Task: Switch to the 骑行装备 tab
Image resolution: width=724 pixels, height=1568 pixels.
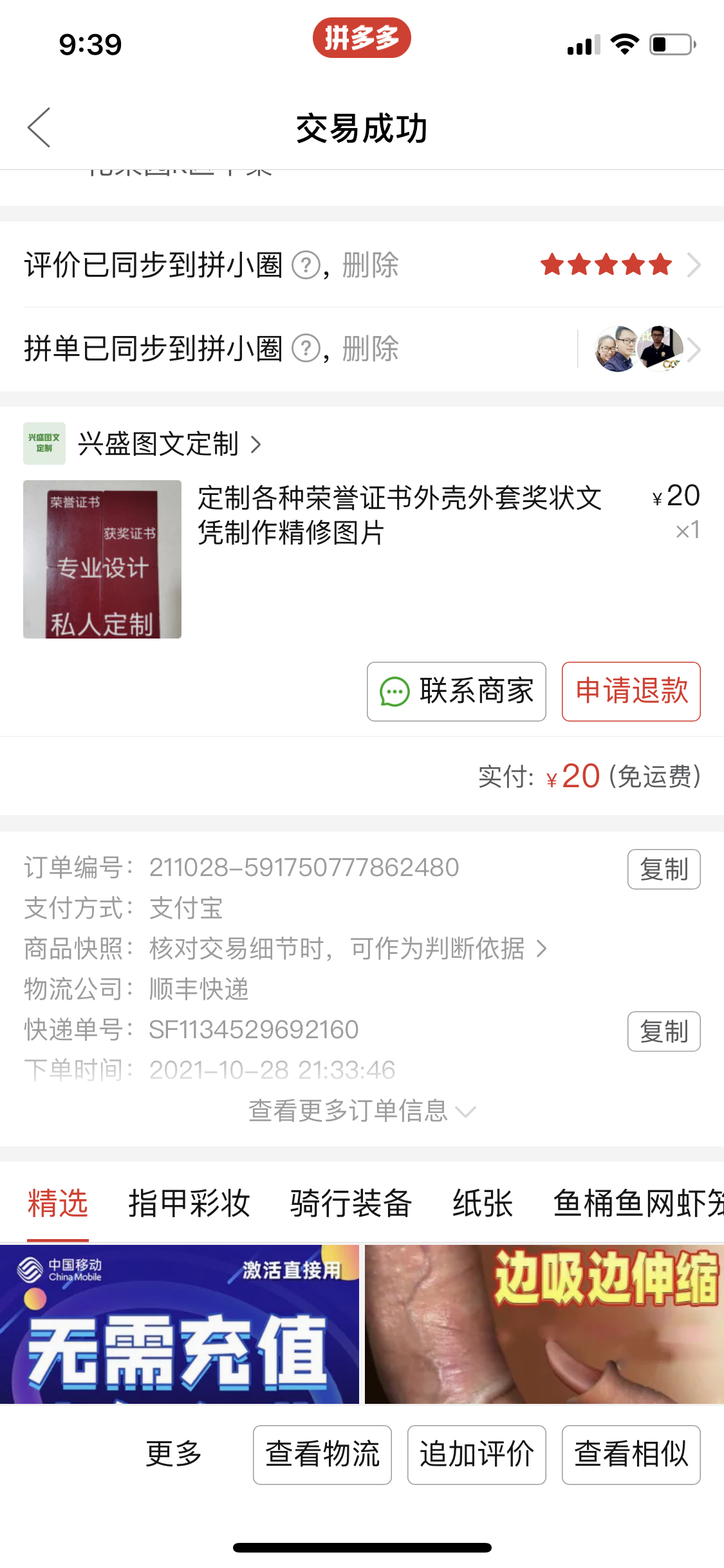Action: click(351, 1203)
